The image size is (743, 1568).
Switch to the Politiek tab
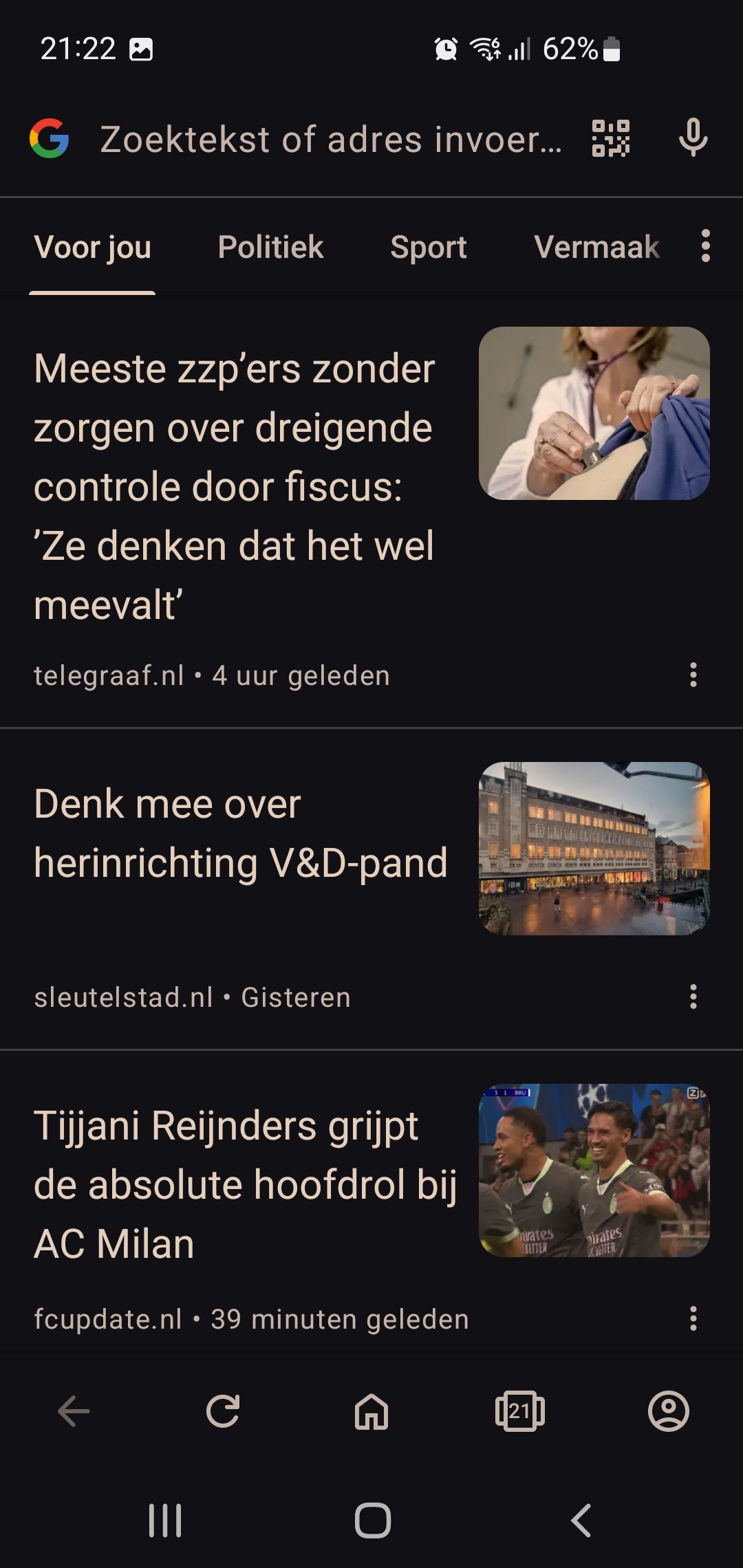[x=270, y=247]
